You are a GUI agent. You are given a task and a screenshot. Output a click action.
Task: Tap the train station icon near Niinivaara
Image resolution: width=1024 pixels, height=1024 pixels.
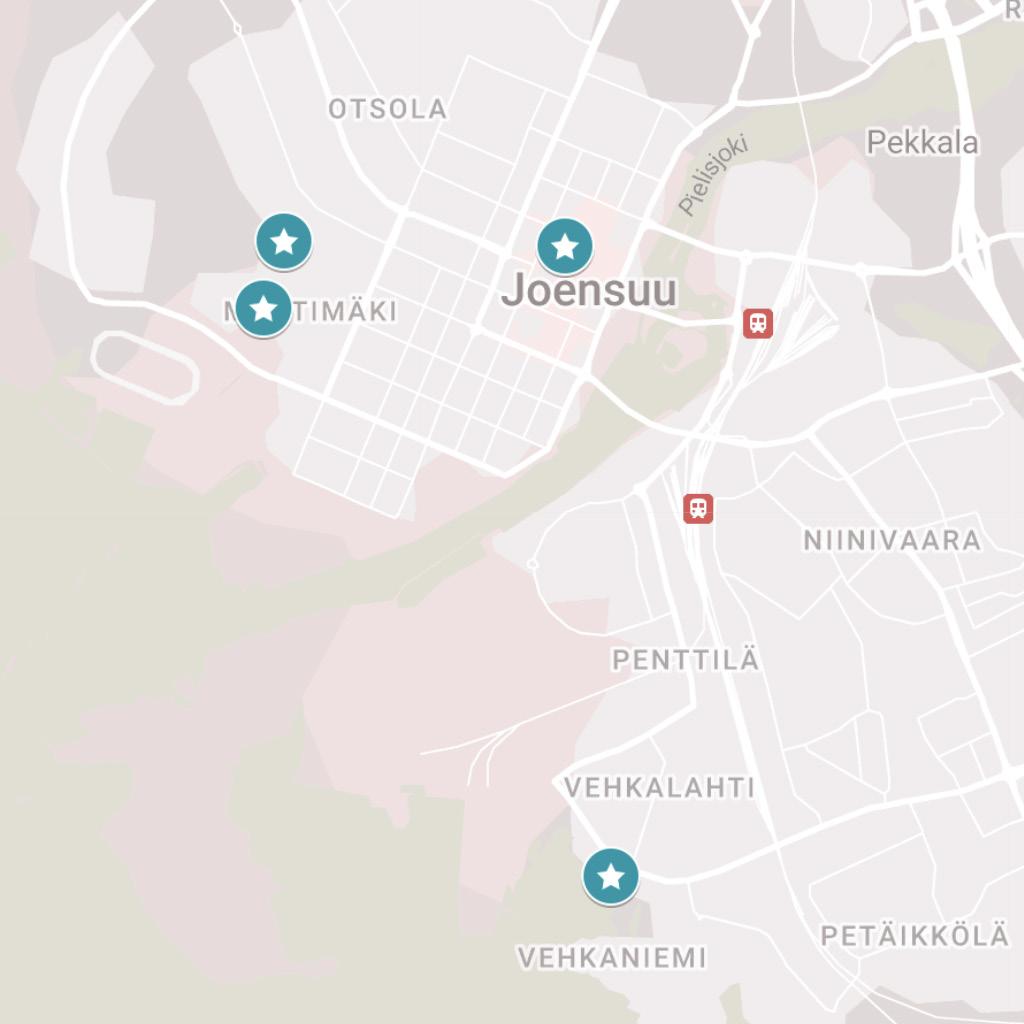point(698,509)
